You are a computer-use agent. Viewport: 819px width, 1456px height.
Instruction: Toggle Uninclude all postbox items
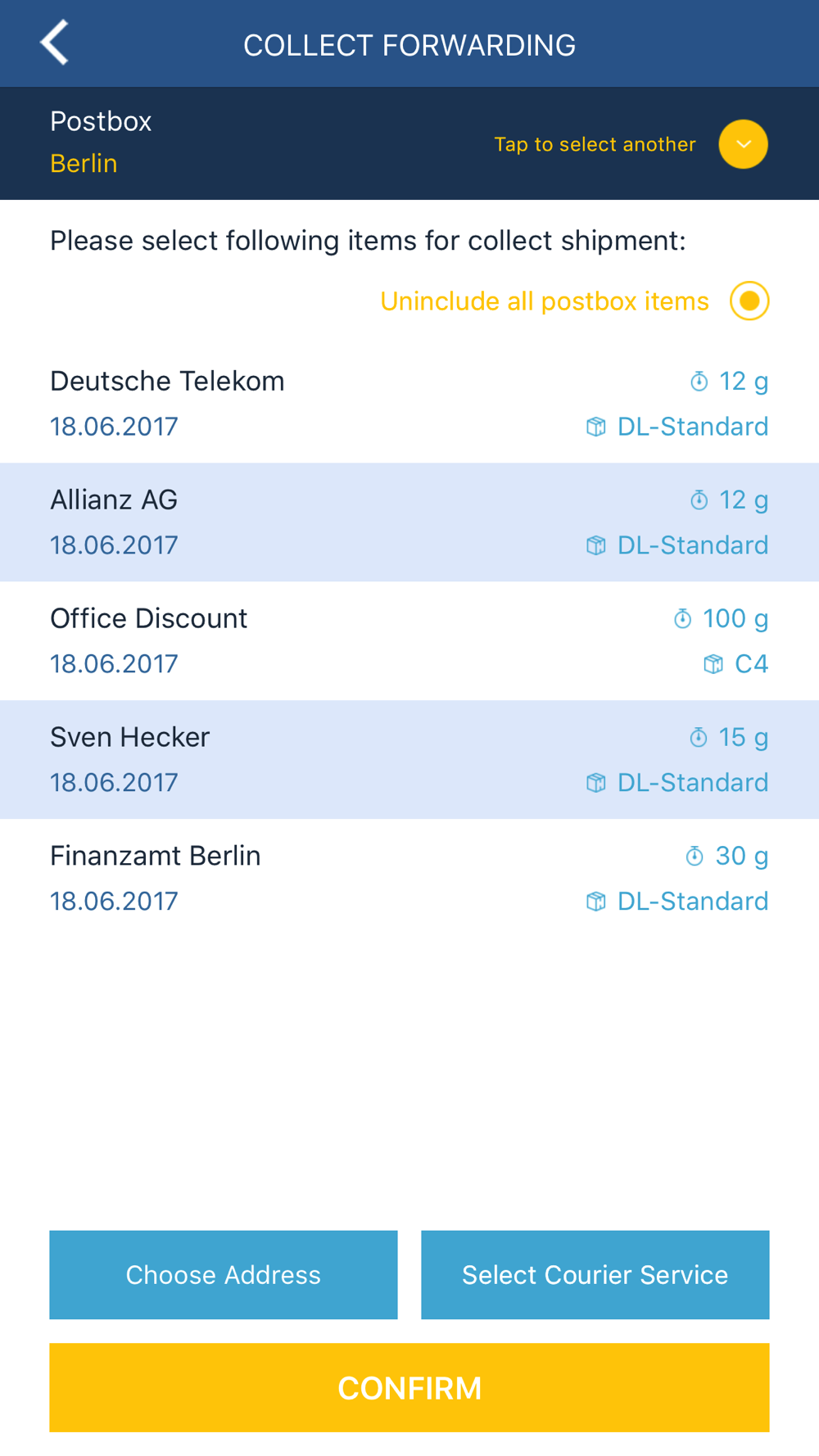(x=749, y=301)
